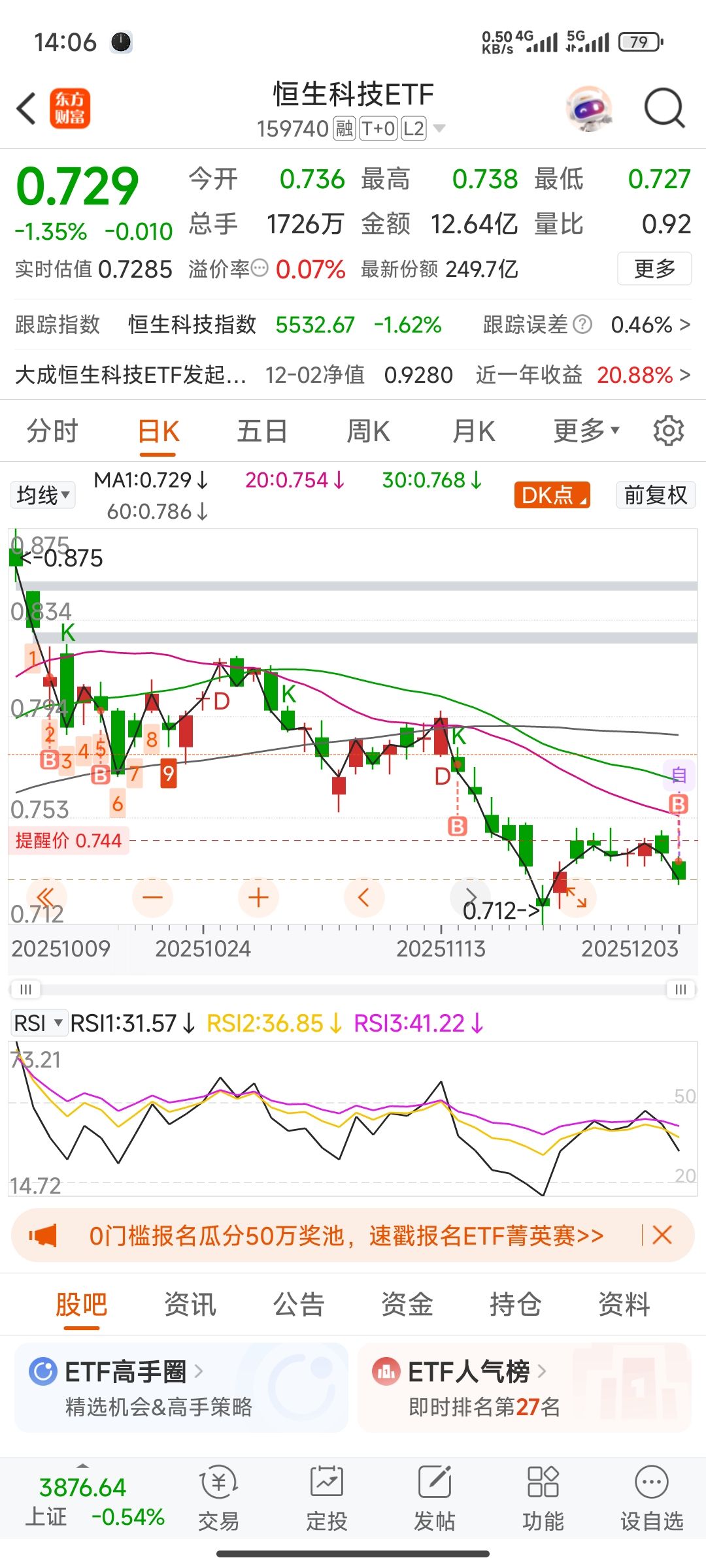Open the 均线 indicator dropdown
Image resolution: width=706 pixels, height=1568 pixels.
pos(43,495)
